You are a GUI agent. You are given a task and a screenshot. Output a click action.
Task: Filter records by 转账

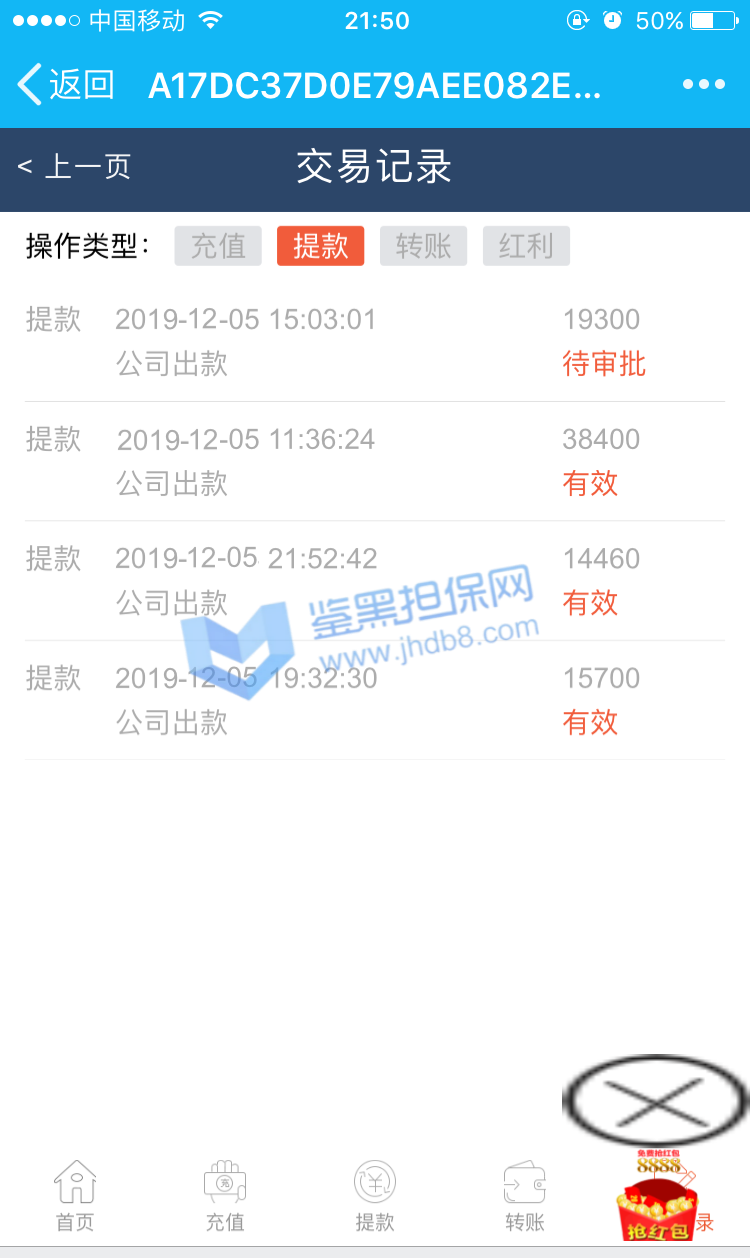click(x=423, y=246)
